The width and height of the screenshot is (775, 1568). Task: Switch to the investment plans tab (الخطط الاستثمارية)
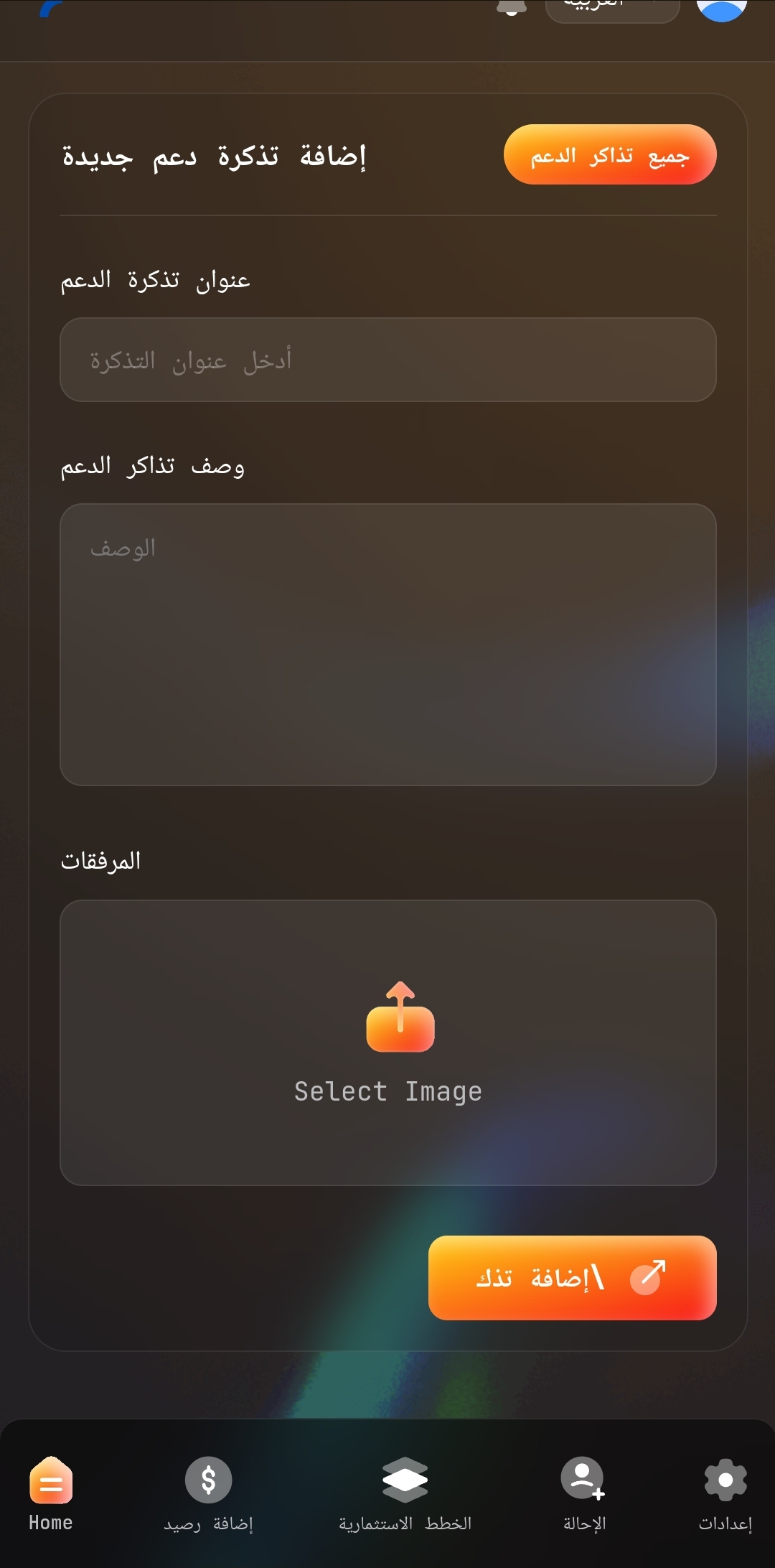(405, 1493)
